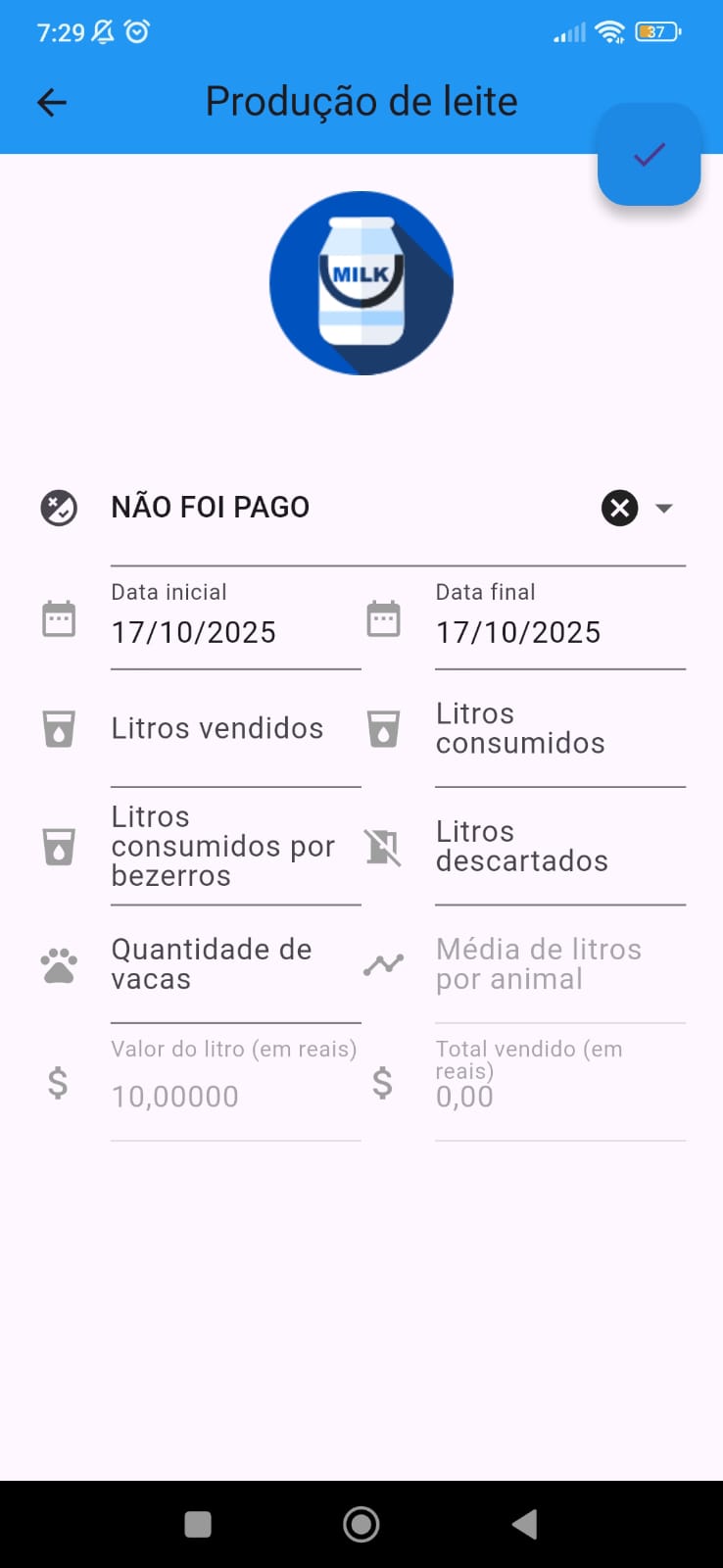Save the record with the checkmark button

(649, 155)
